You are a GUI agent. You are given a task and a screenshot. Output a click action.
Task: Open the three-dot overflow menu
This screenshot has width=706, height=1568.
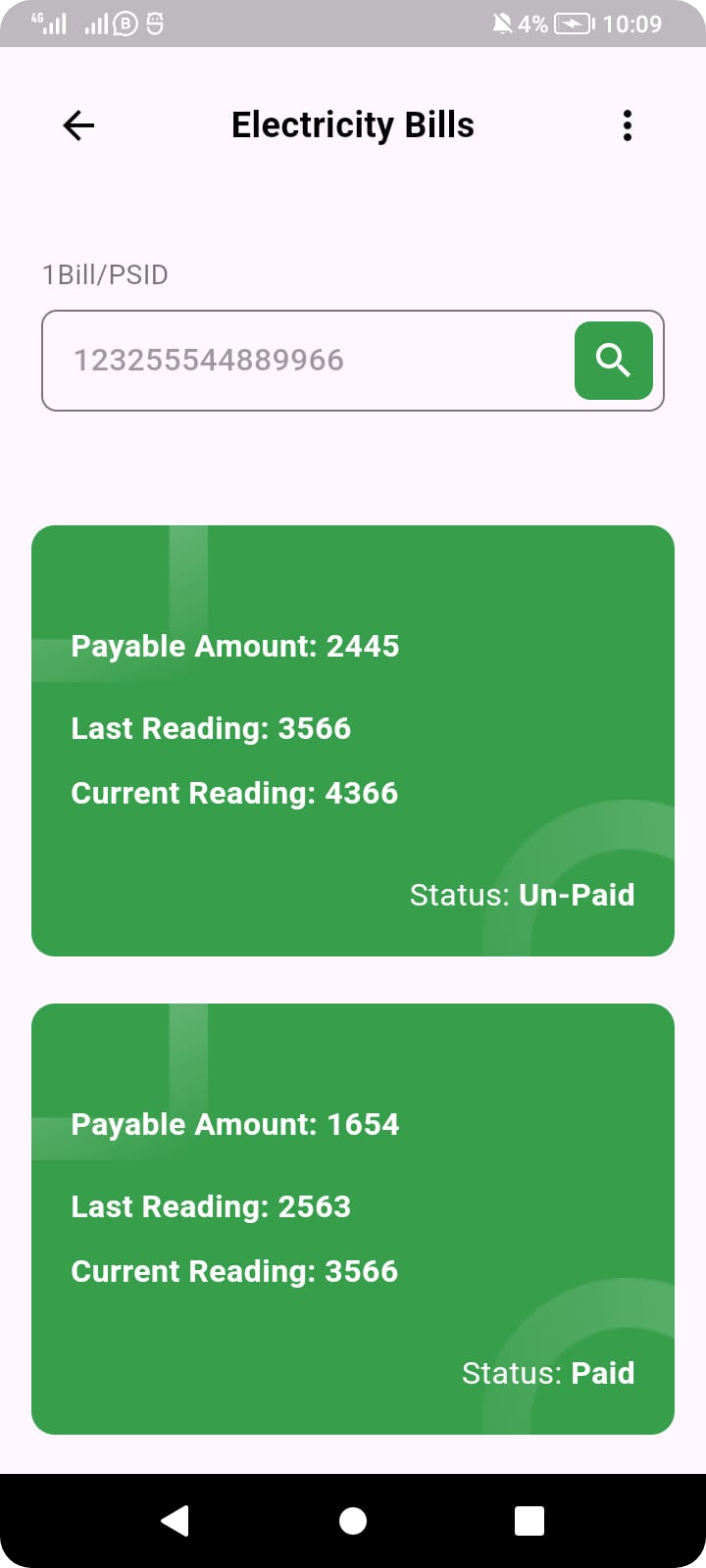(x=628, y=125)
